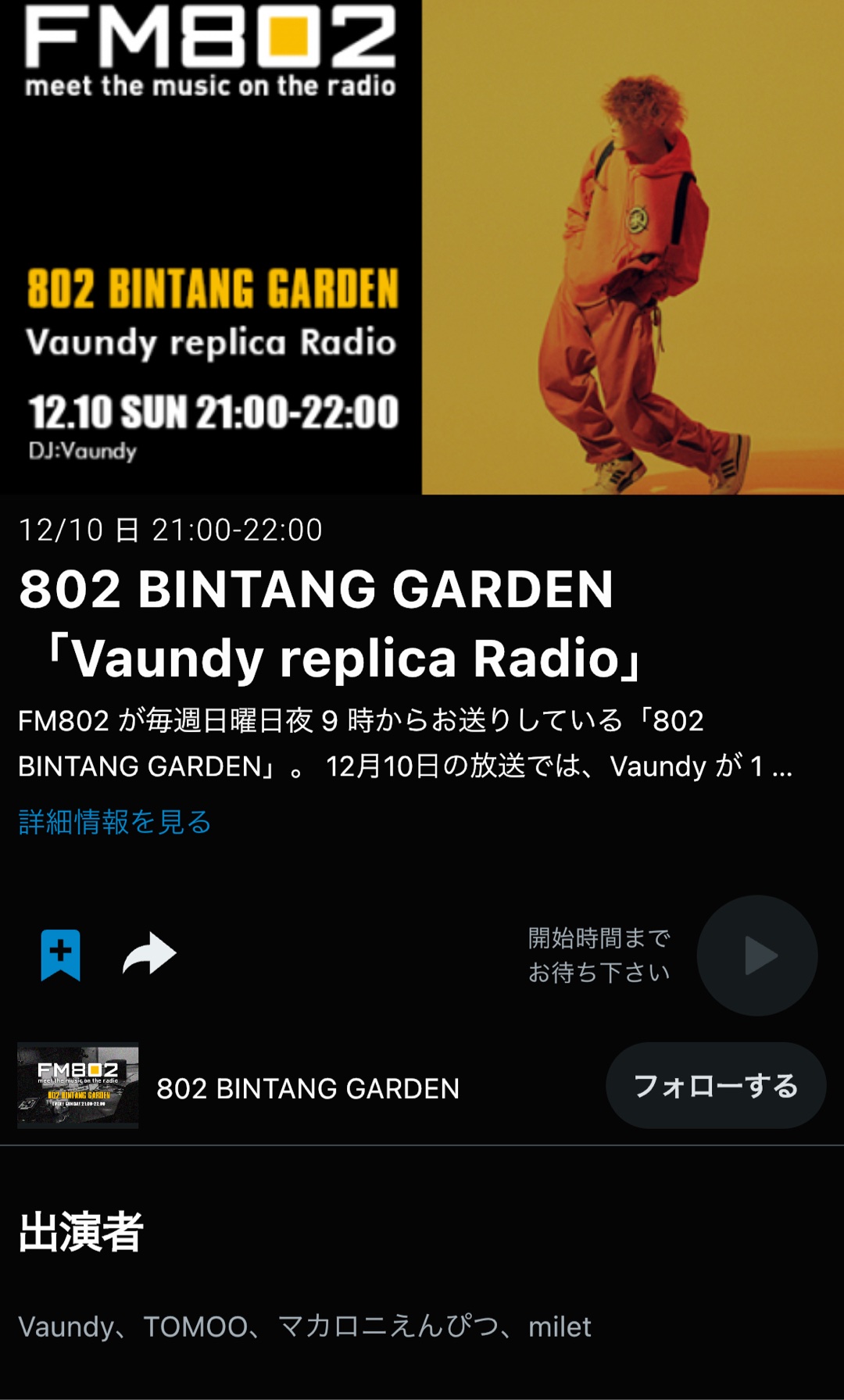This screenshot has width=844, height=1400.
Task: Tap the play button for the broadcast
Action: coord(756,955)
